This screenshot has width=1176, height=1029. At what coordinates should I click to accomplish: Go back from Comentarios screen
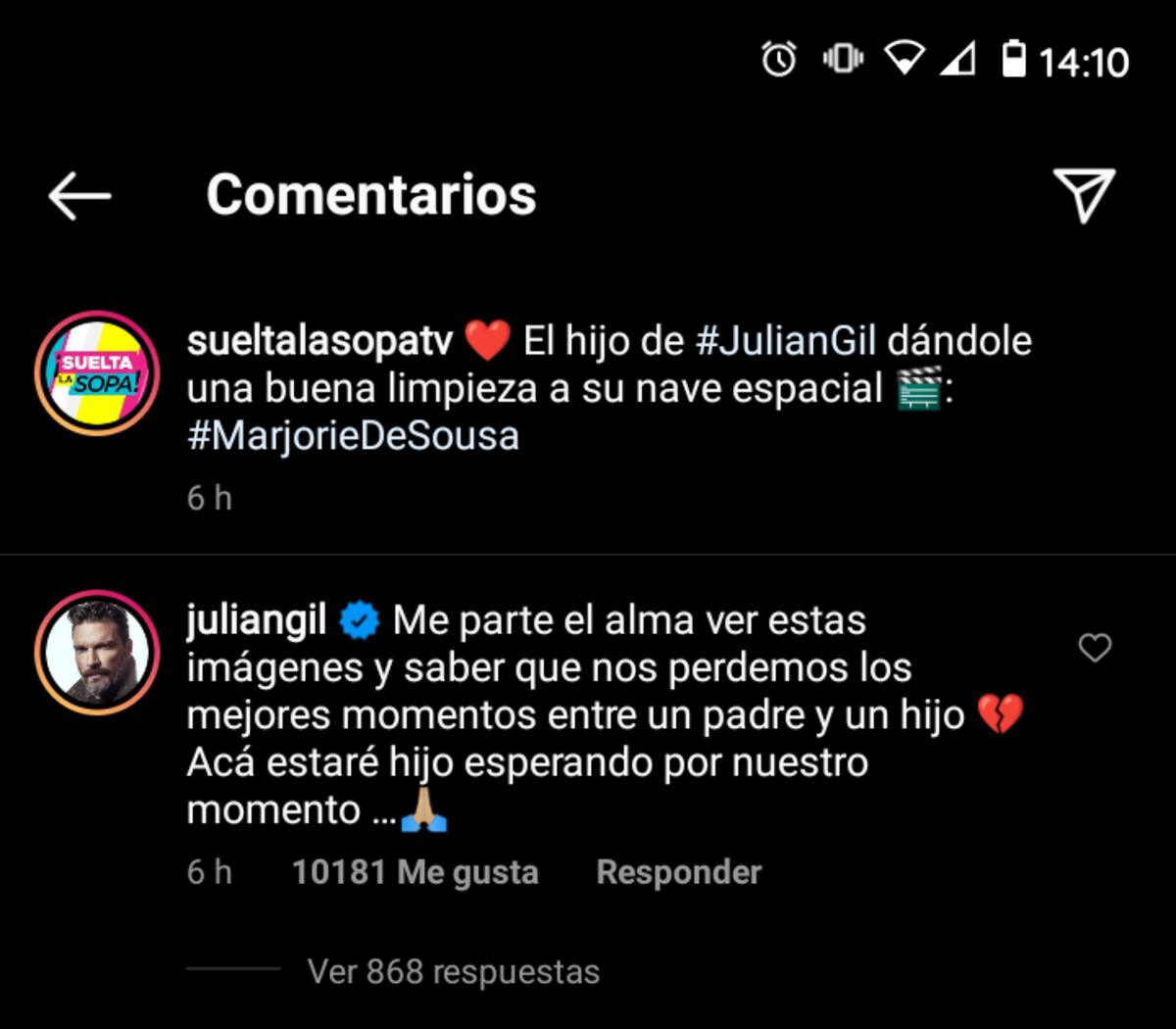(x=79, y=195)
